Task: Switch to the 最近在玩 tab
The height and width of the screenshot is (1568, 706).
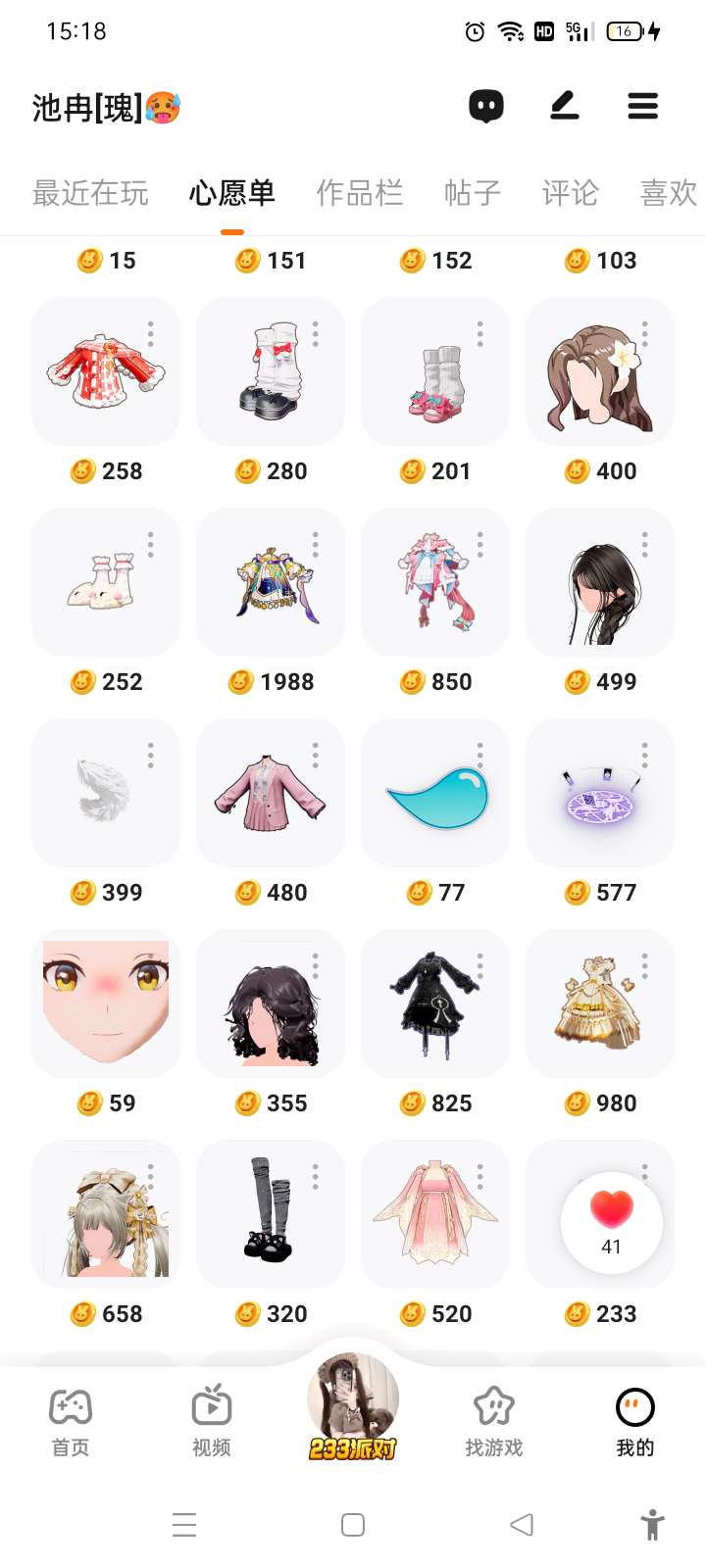Action: pyautogui.click(x=90, y=193)
